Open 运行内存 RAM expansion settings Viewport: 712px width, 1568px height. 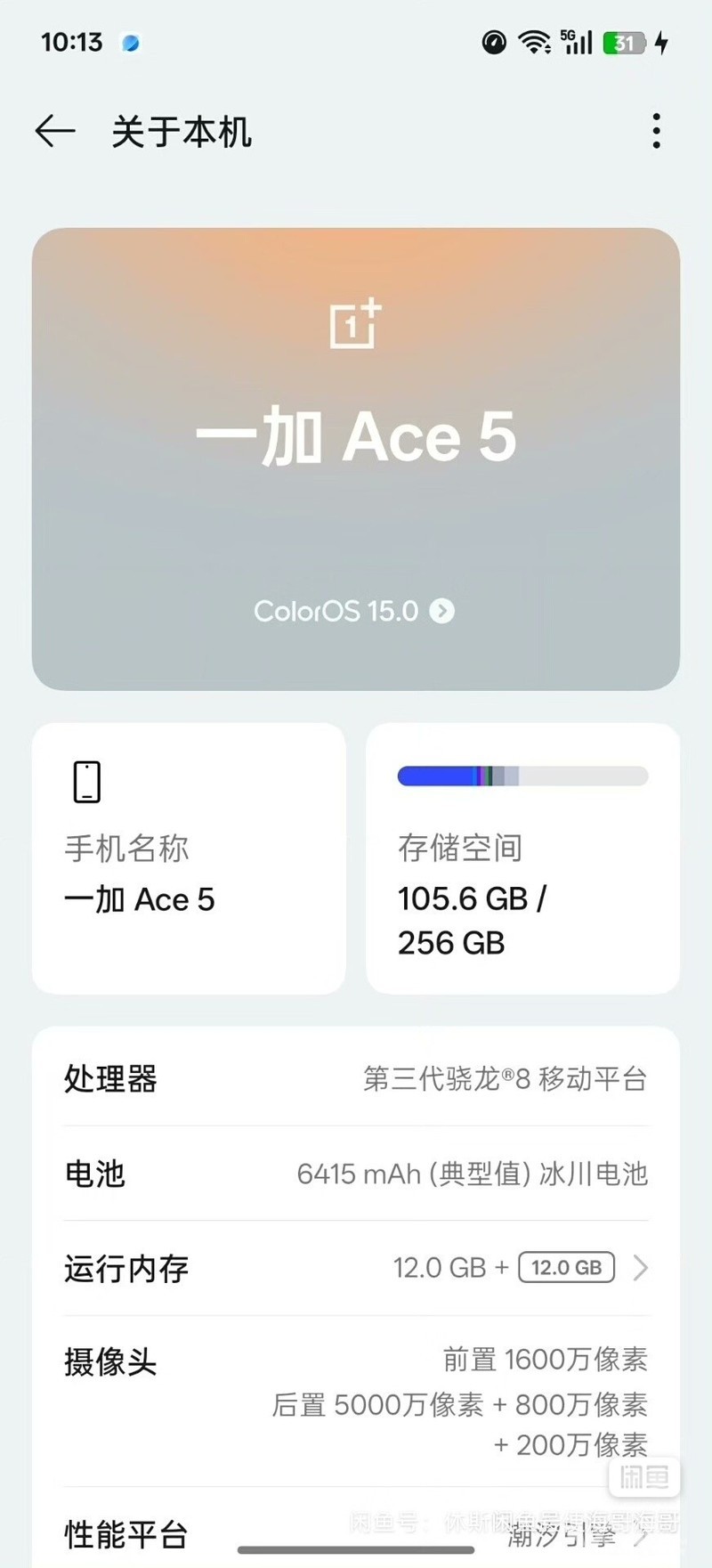[356, 1267]
